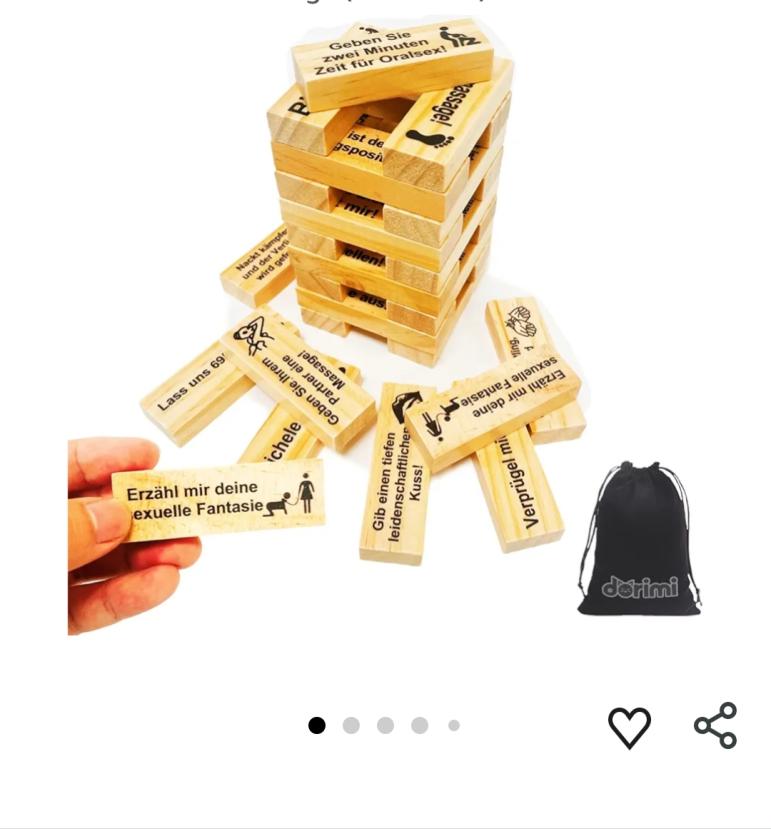Share this product listing
The image size is (771, 829).
[715, 726]
